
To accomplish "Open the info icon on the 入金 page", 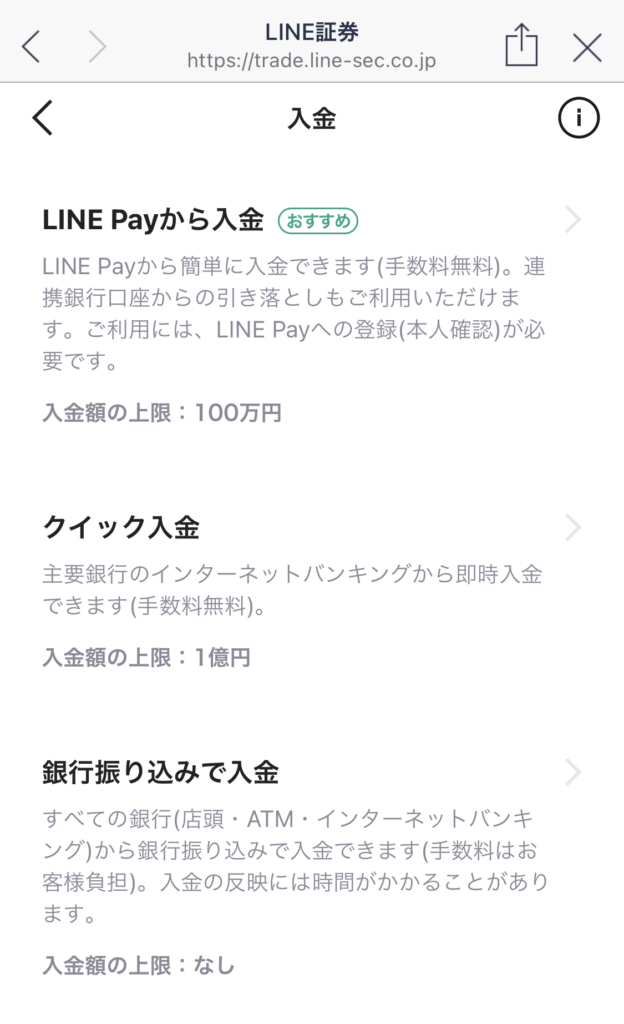I will 578,118.
